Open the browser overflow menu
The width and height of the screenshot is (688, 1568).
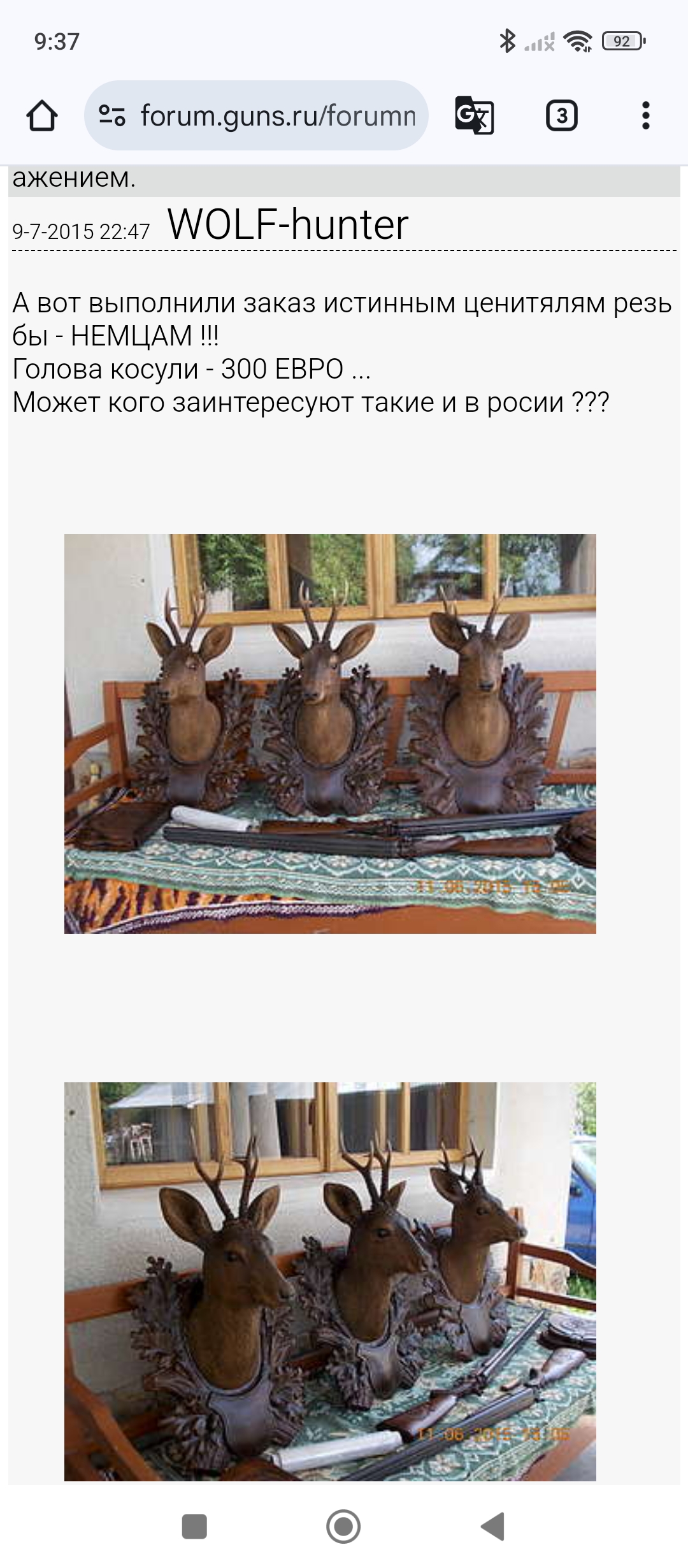[645, 116]
